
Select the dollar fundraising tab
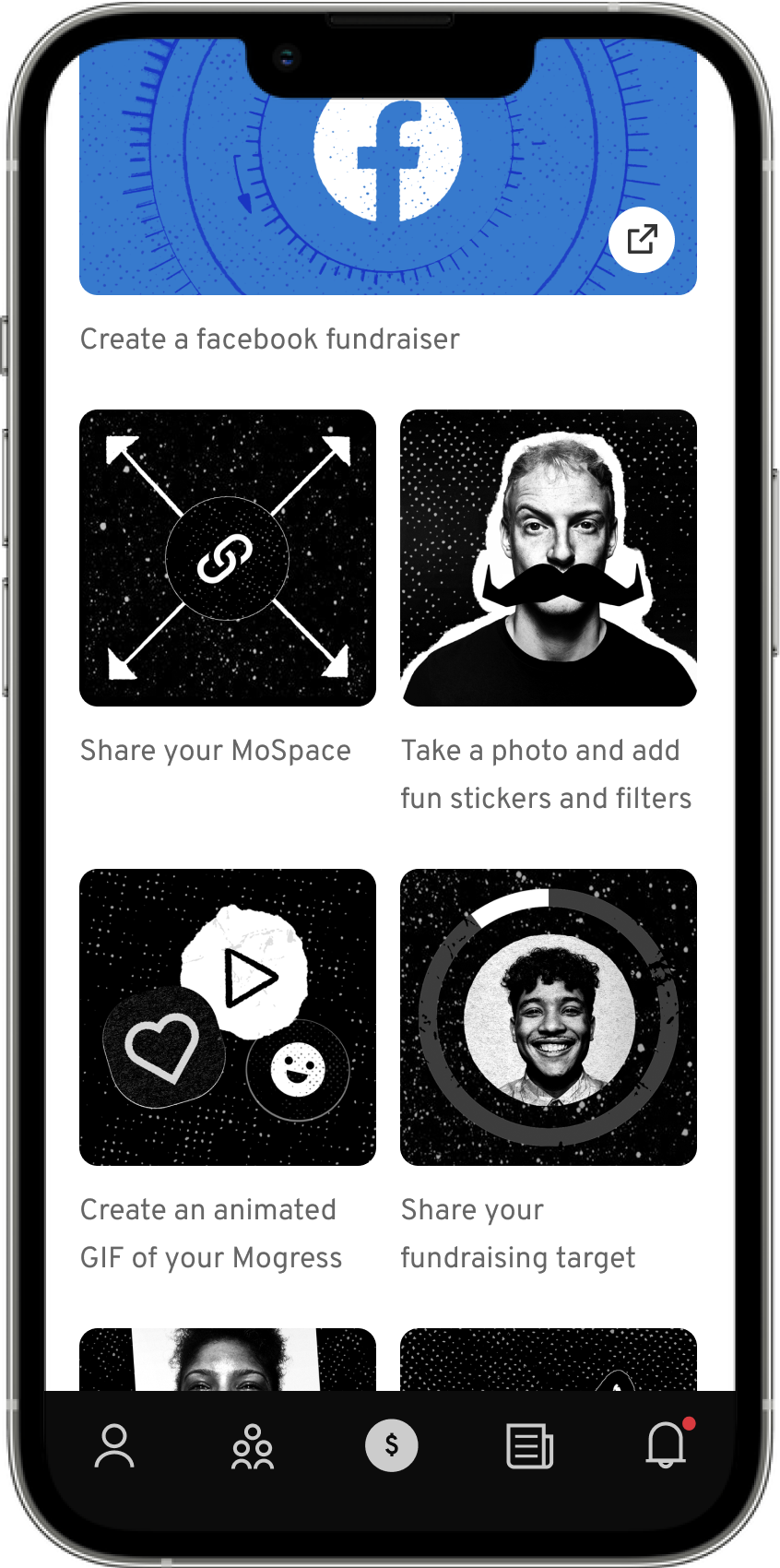(391, 1445)
